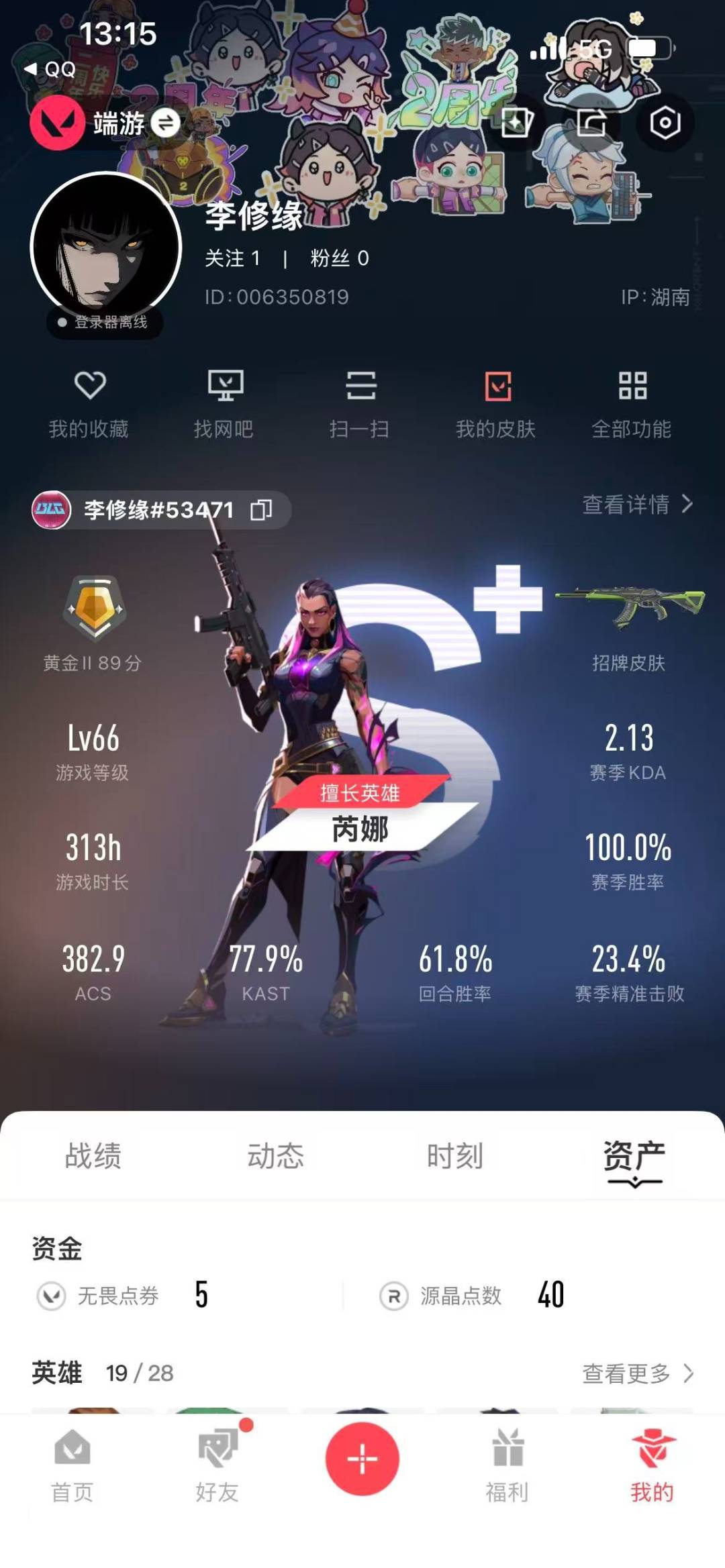Open the 好友 friends tab
This screenshot has height=1568, width=725.
click(x=217, y=1465)
